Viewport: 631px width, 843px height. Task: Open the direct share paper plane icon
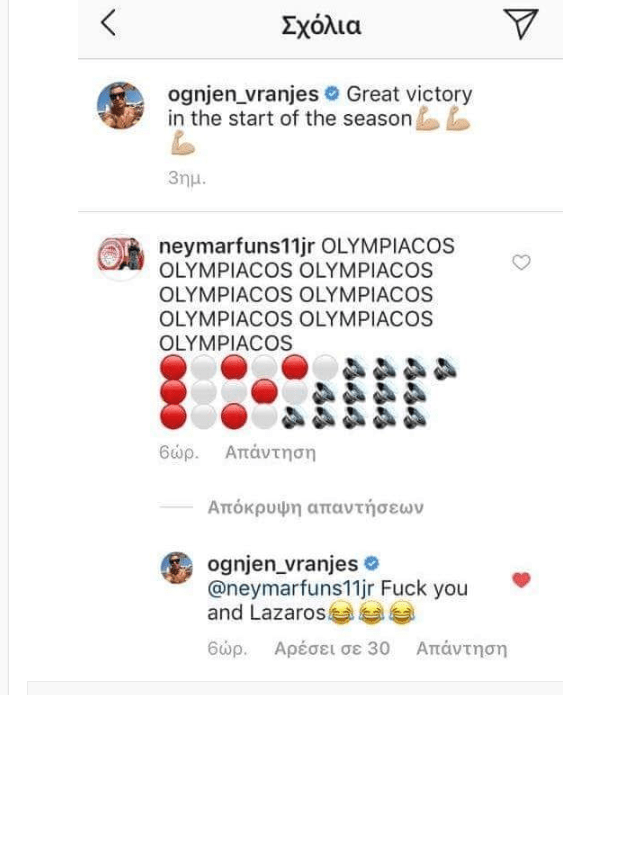[522, 25]
